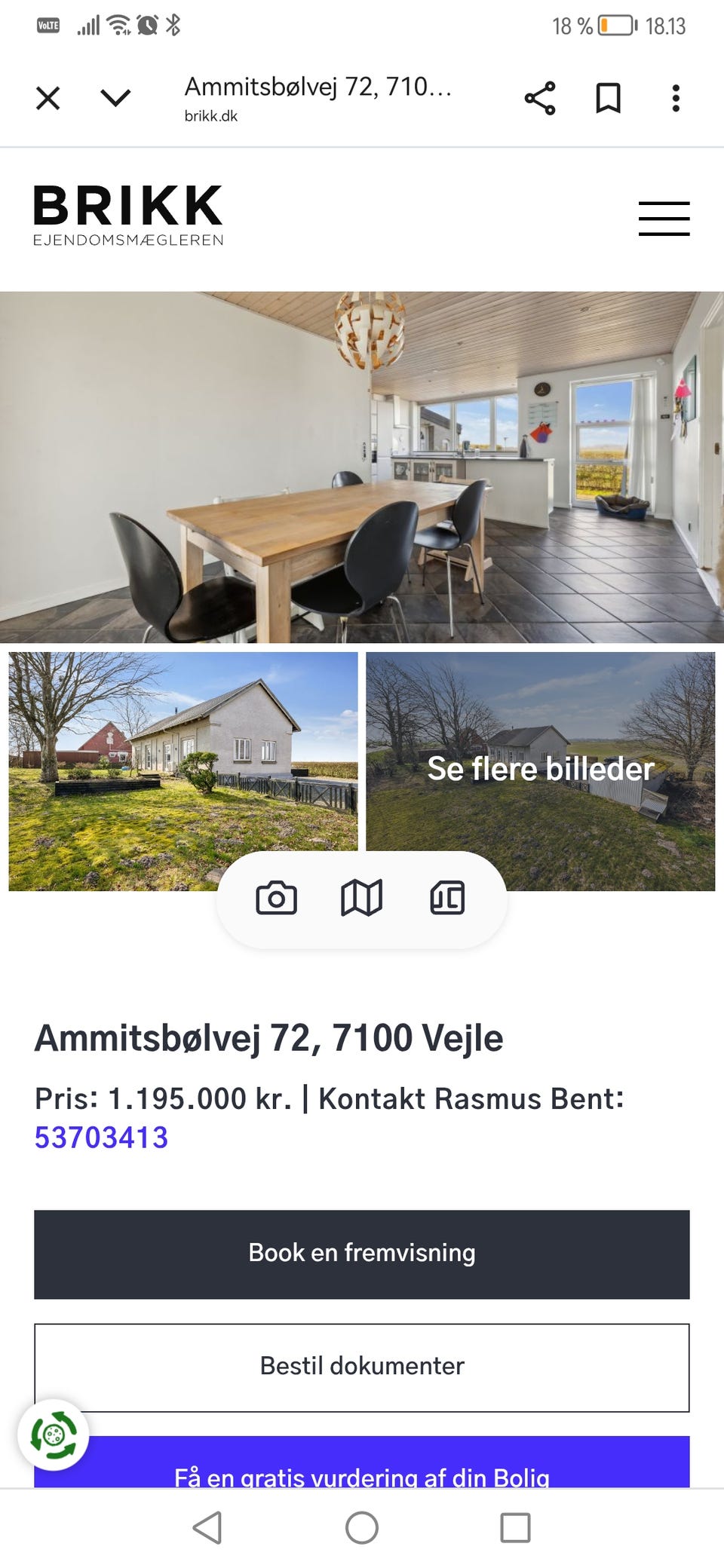Open the browser three-dot overflow menu

[675, 97]
